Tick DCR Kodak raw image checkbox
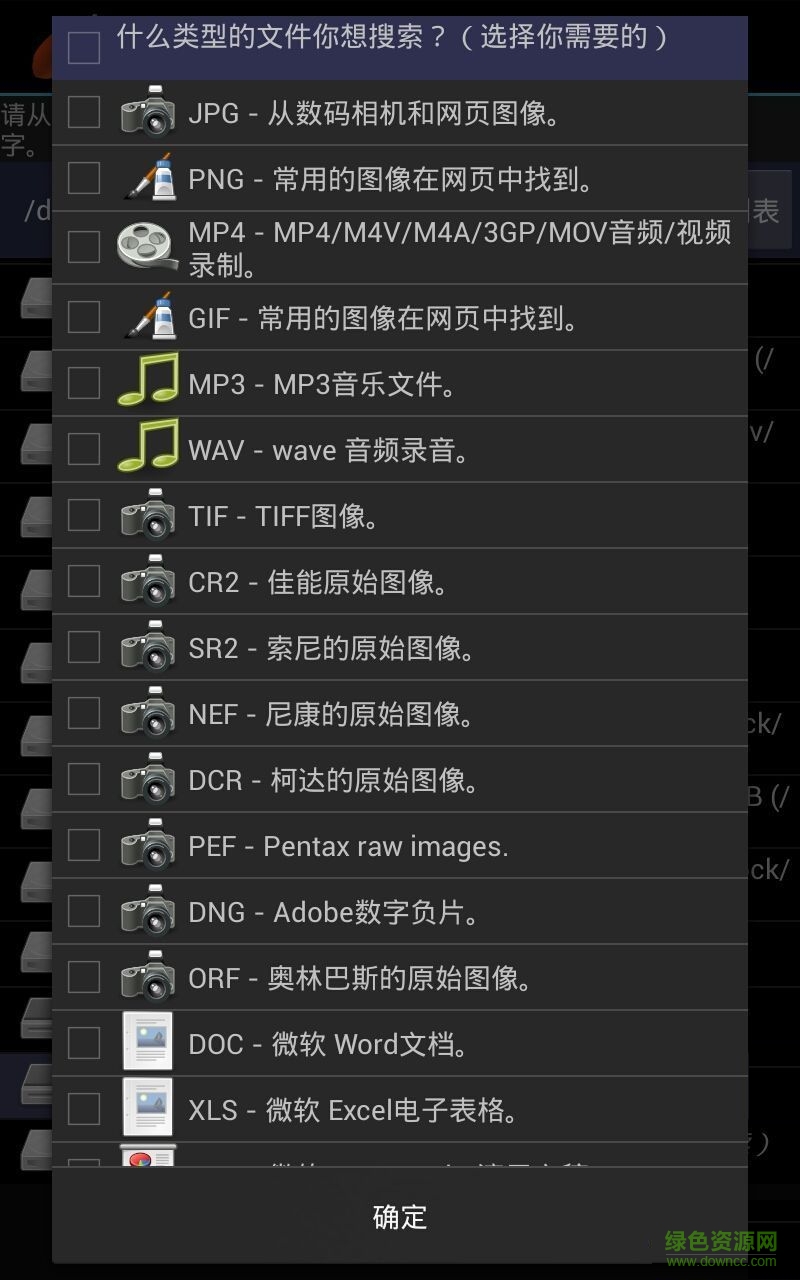Screen dimensions: 800x1280 [84, 779]
